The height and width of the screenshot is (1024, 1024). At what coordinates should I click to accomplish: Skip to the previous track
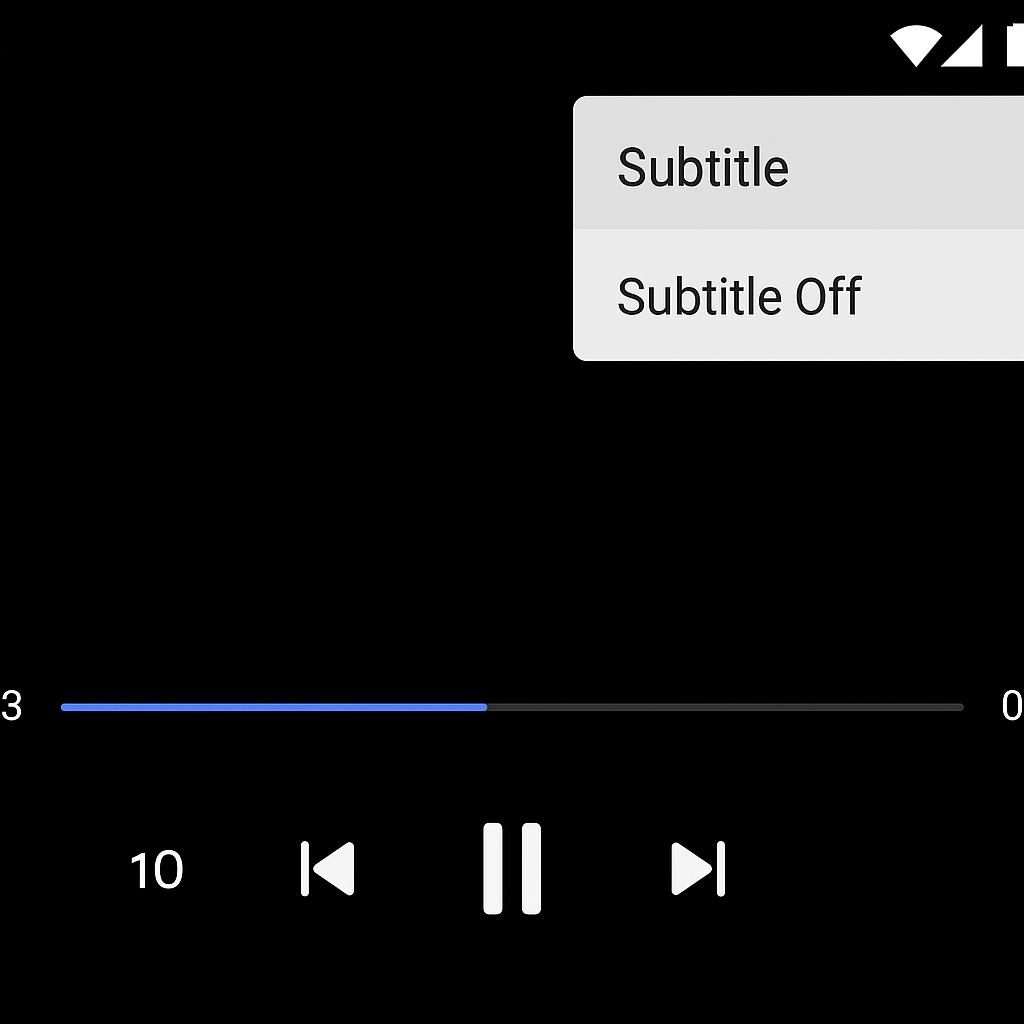pos(328,868)
